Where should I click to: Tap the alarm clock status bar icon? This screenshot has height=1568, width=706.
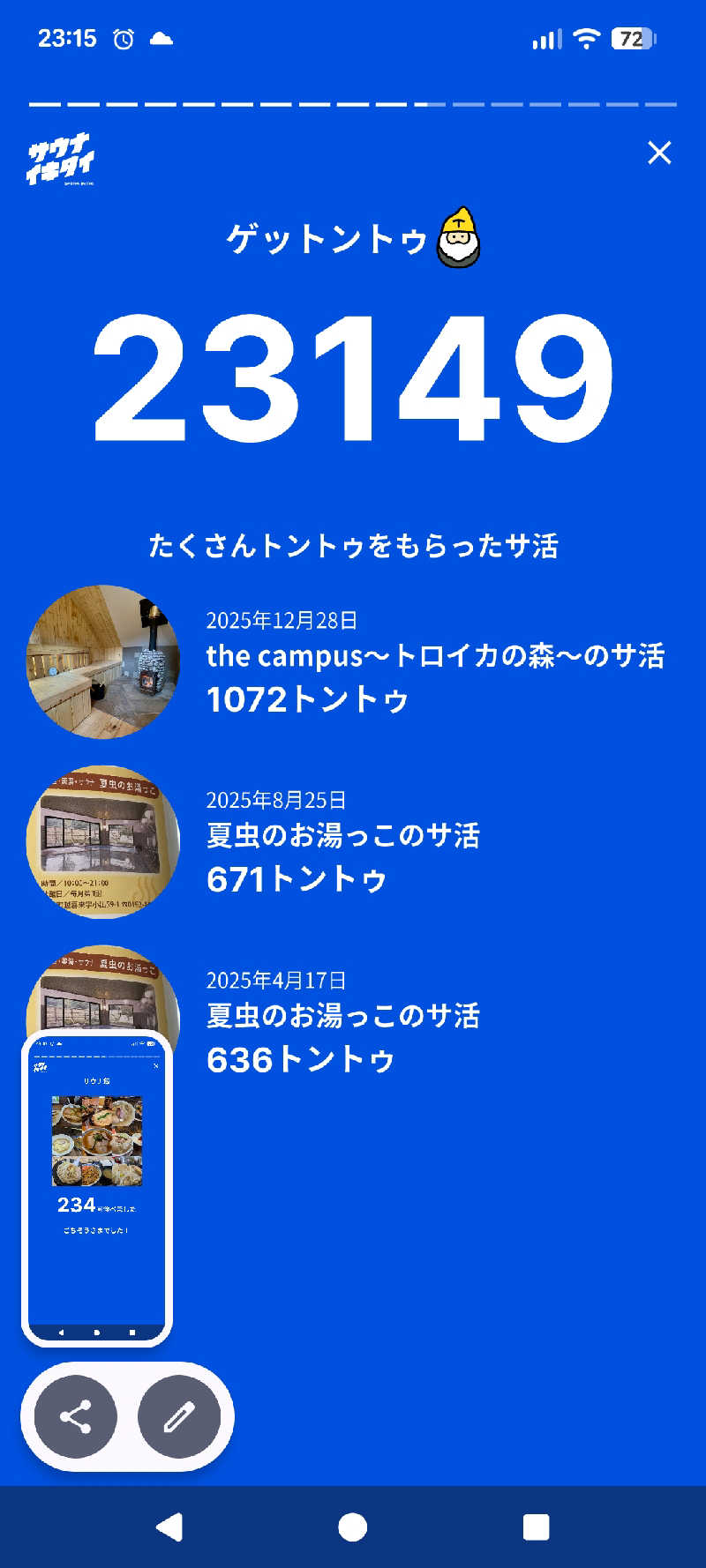click(124, 38)
